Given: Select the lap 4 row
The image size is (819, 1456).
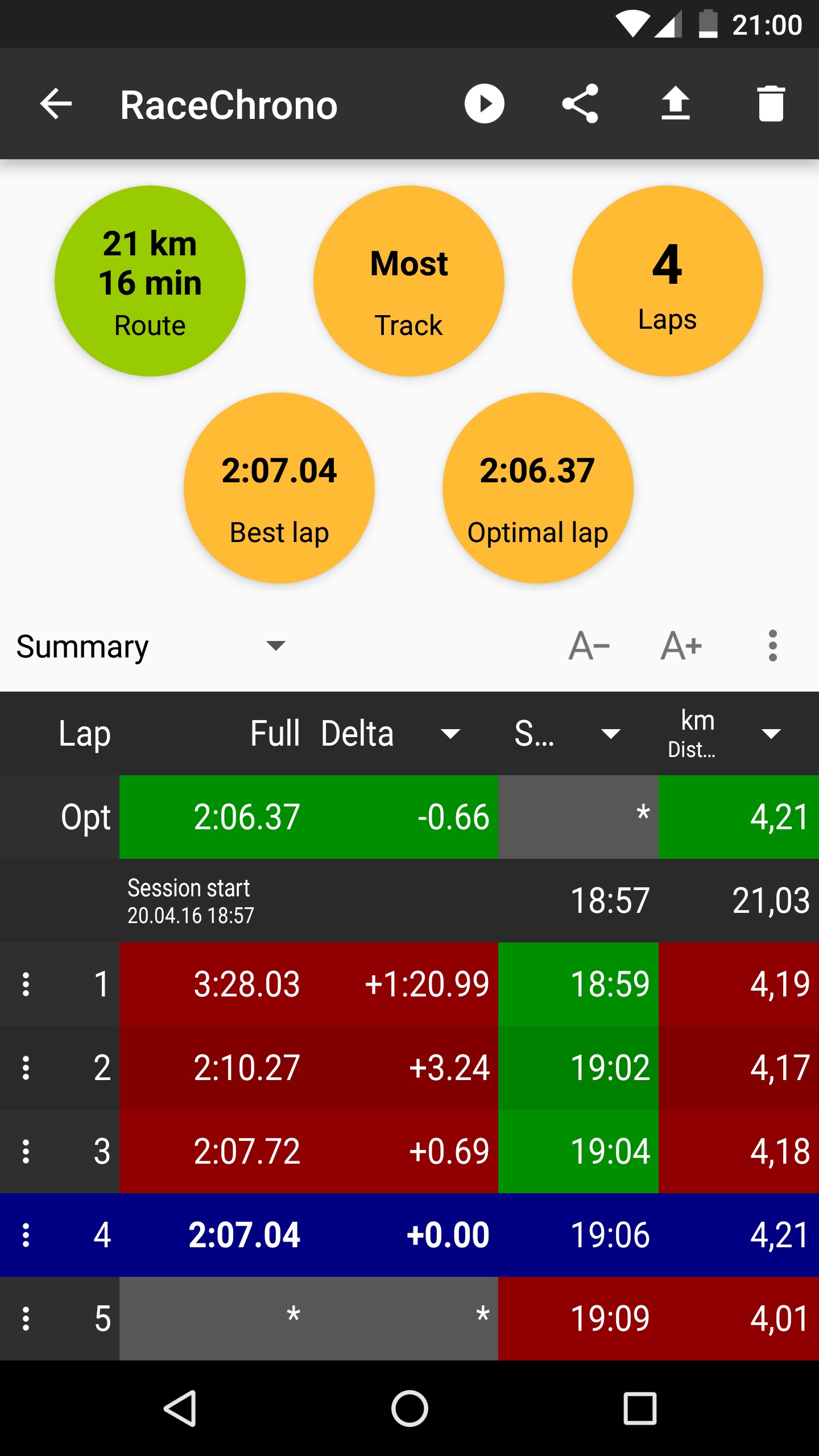Looking at the screenshot, I should pyautogui.click(x=409, y=1235).
